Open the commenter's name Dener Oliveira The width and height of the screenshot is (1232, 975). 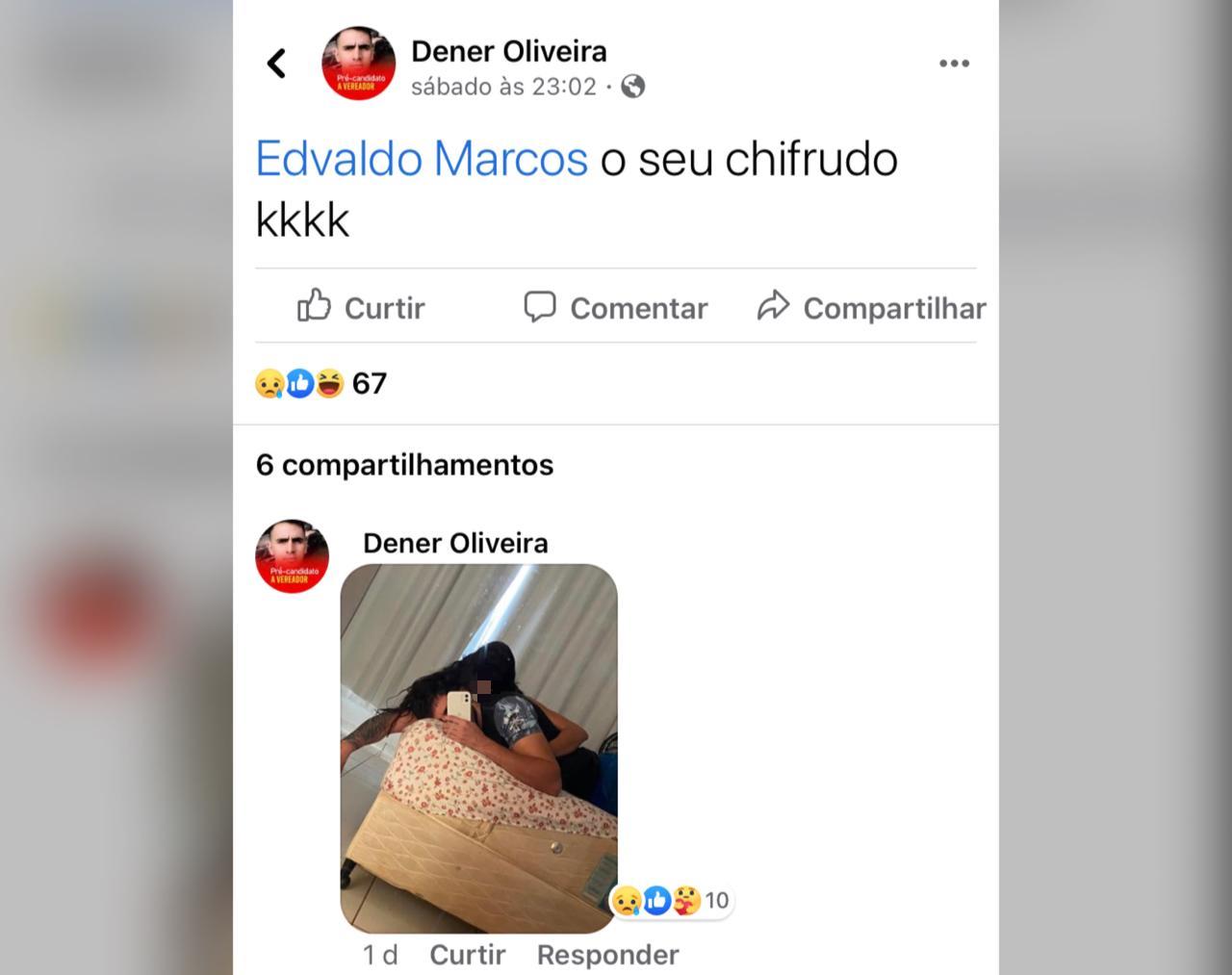coord(455,543)
